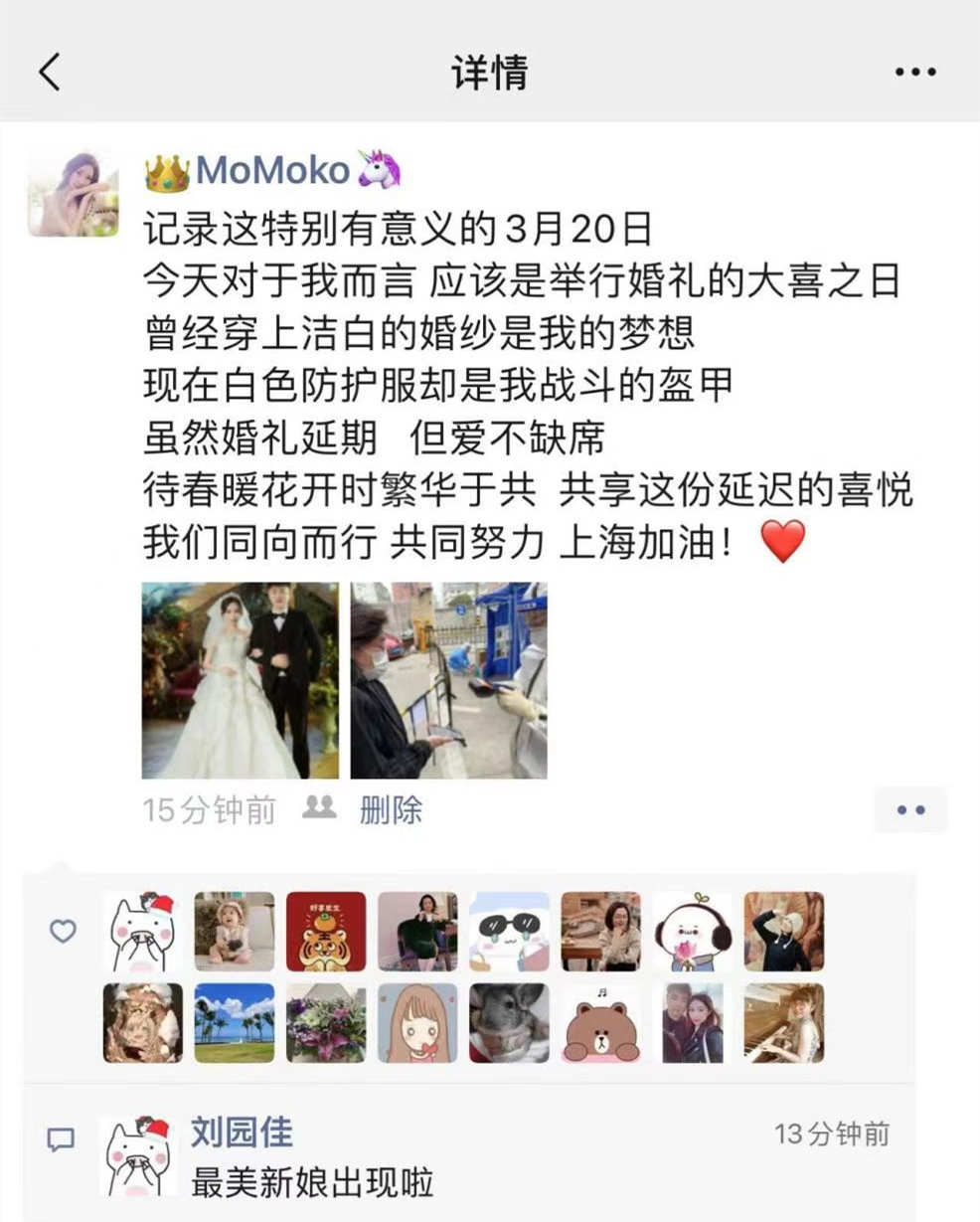Open the three-dot menu in the title bar
980x1222 pixels.
(914, 73)
